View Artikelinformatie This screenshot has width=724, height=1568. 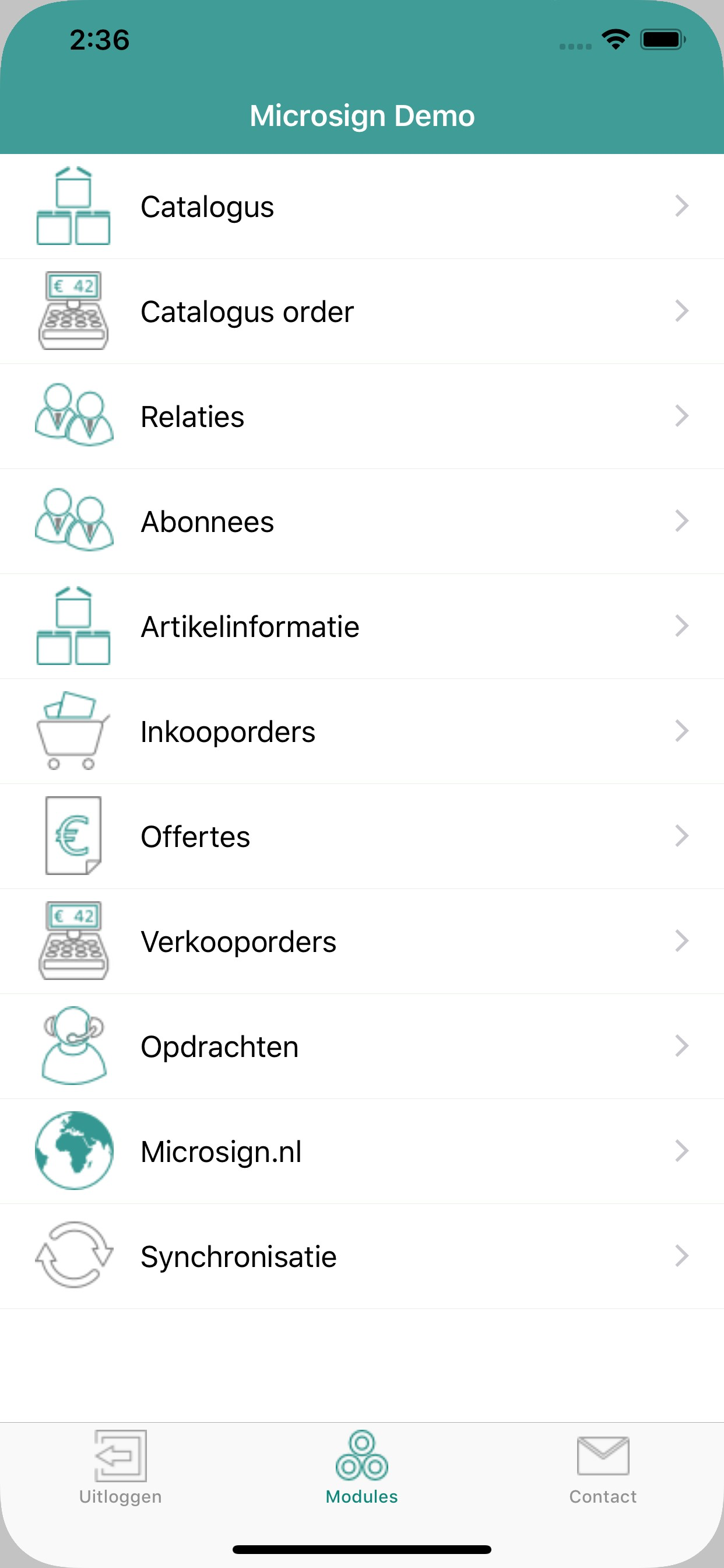[362, 626]
